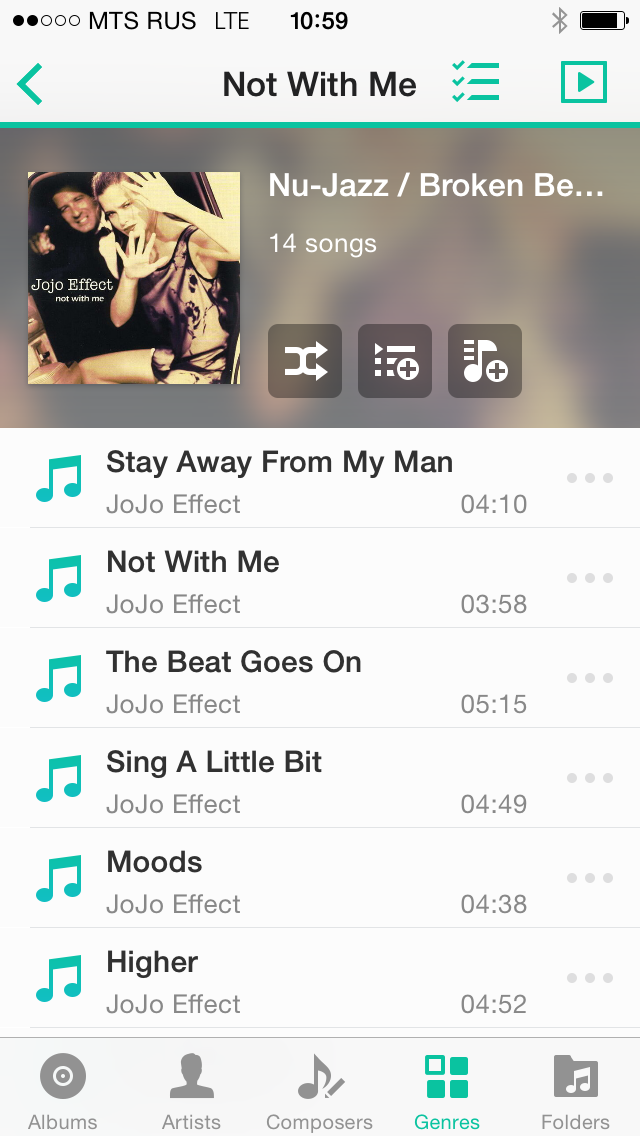Switch to the Folders tab

click(575, 1090)
